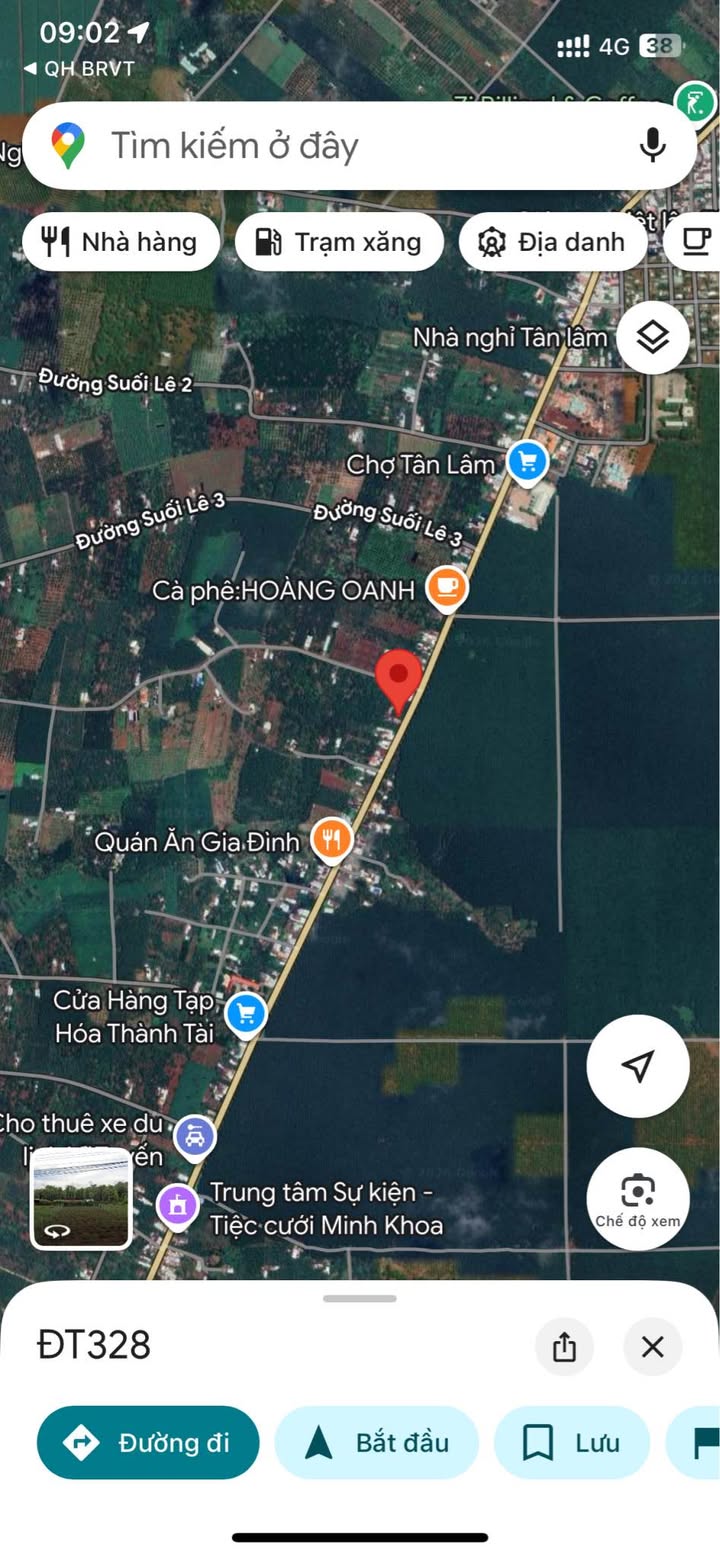Start voice search with the microphone
720x1557 pixels.
tap(652, 146)
